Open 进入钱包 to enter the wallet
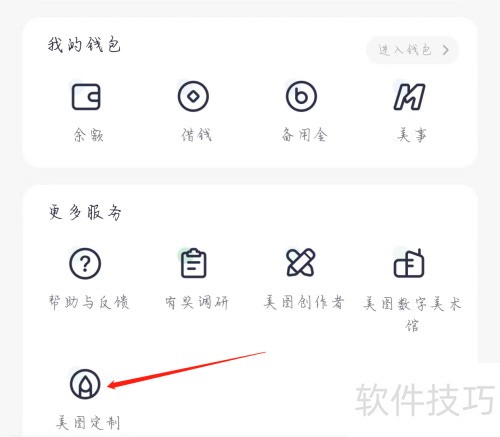 coord(413,50)
